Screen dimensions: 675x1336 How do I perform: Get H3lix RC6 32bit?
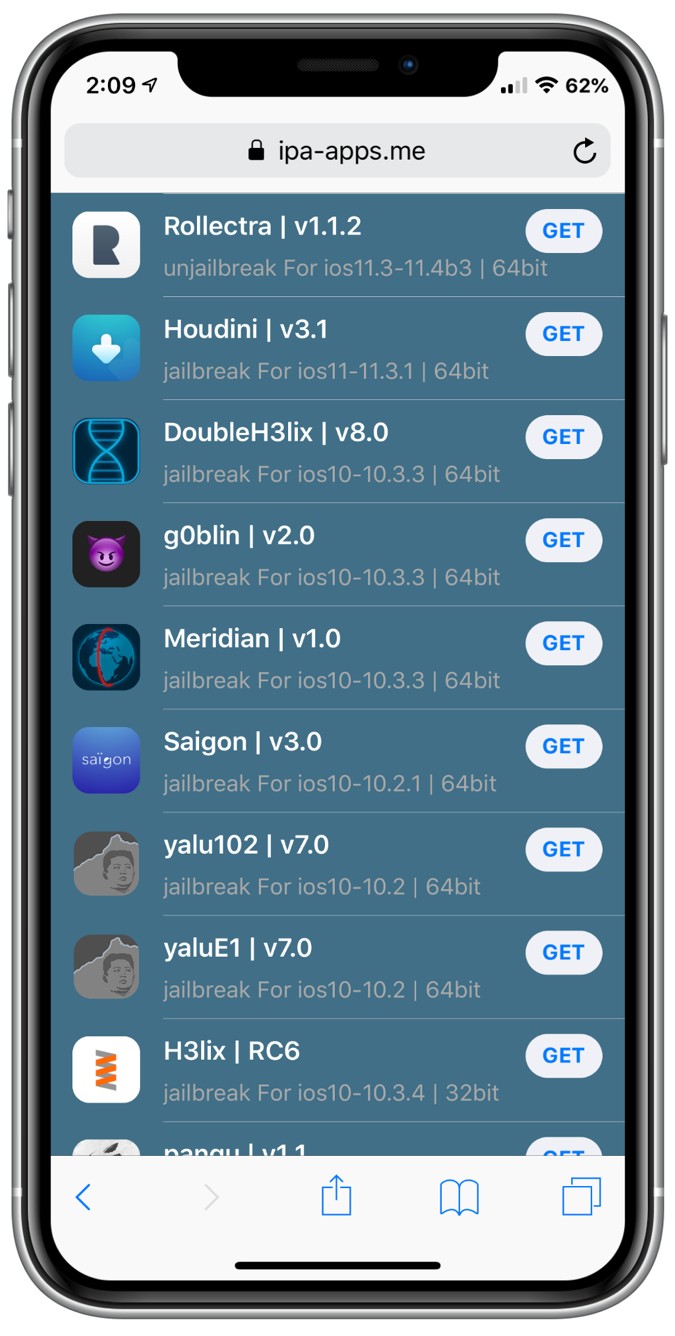click(563, 1055)
